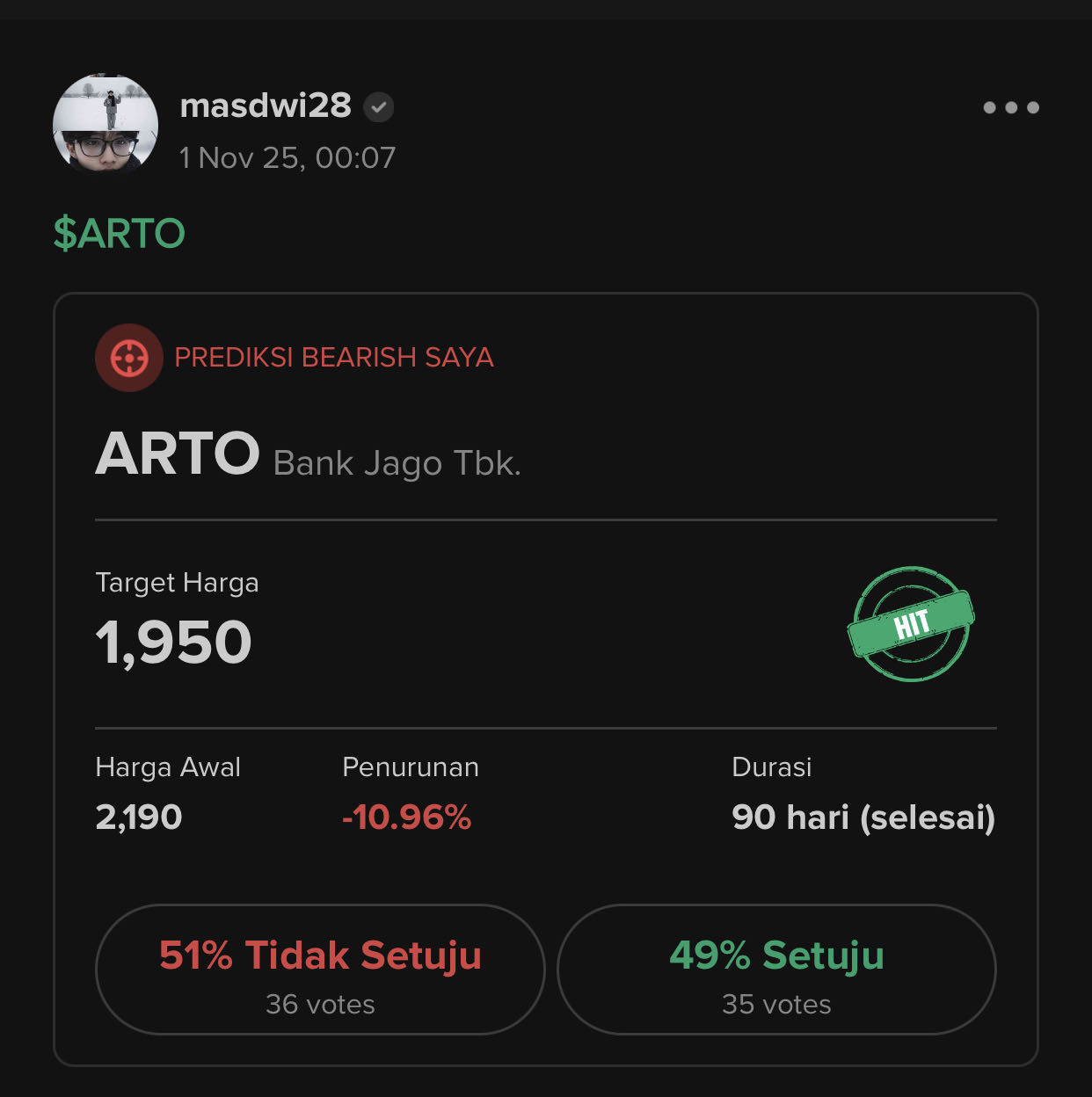Vote 49% Setuju on the prediction
Screen dimensions: 1092x1097
776,970
